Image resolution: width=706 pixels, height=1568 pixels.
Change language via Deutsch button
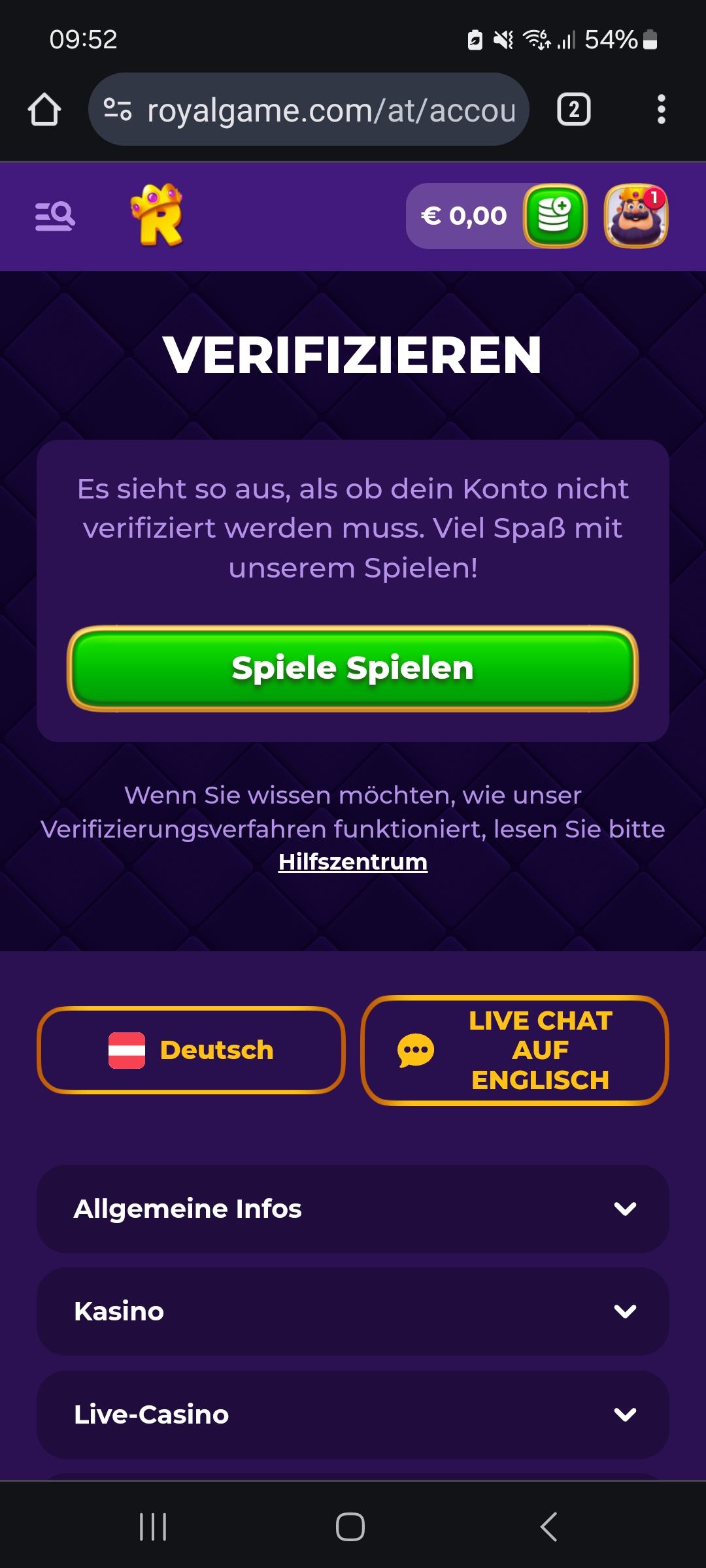pyautogui.click(x=191, y=1050)
